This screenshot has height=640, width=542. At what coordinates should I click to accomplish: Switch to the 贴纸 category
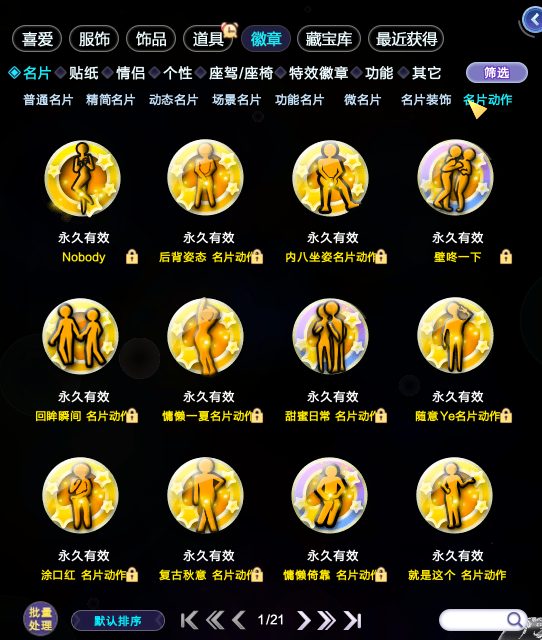pos(83,73)
